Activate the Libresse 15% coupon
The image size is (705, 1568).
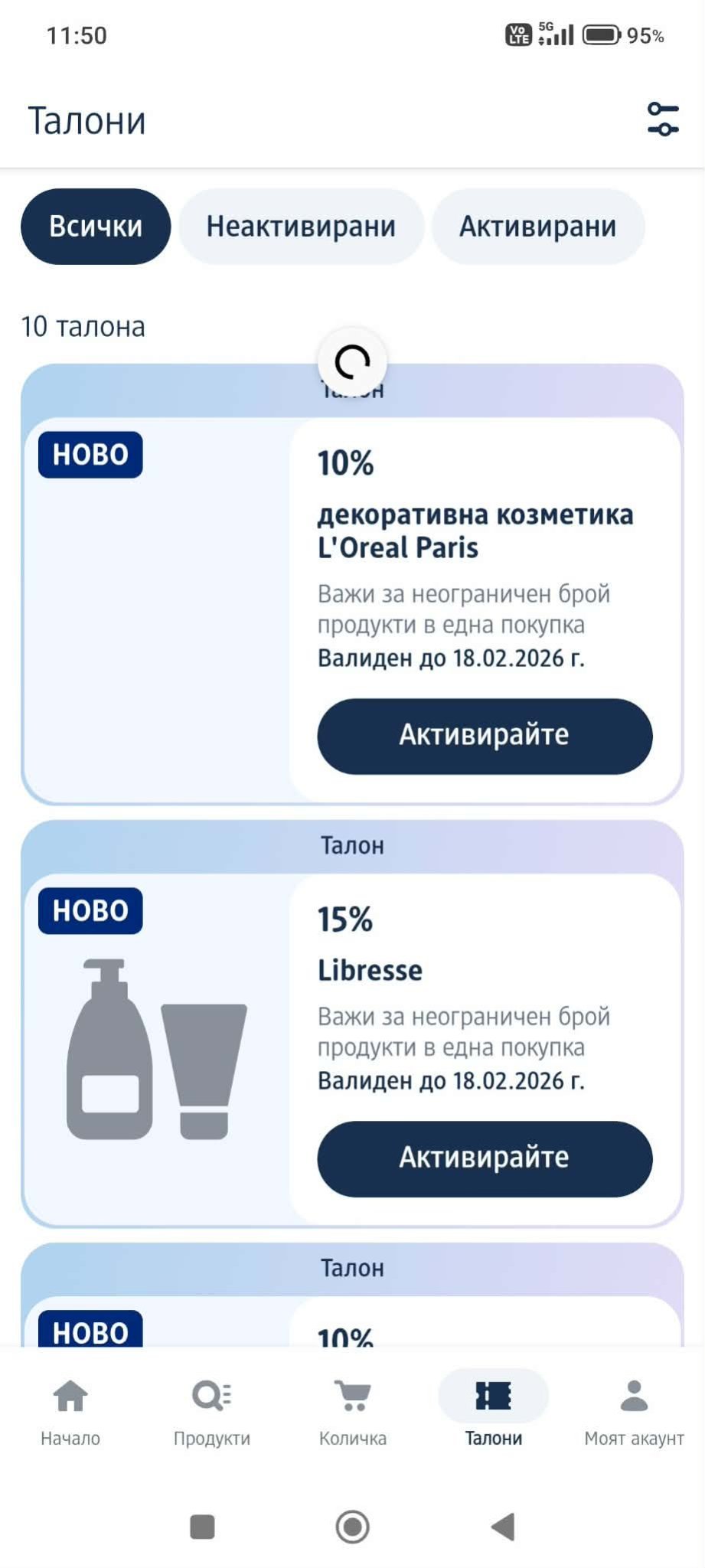485,1158
